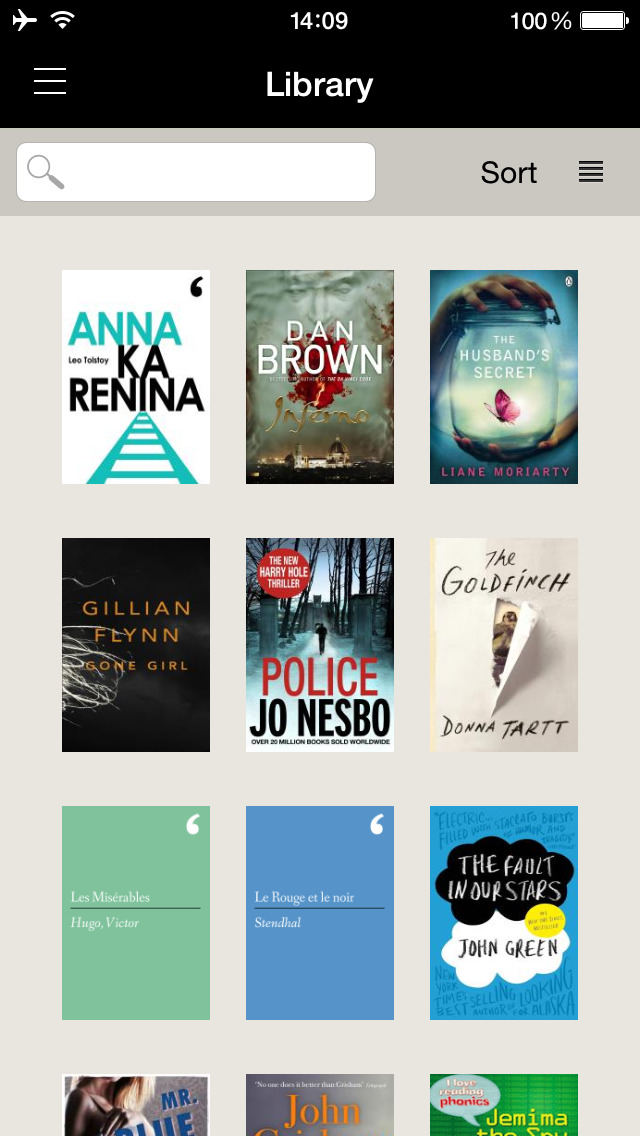
Task: Open Le Rouge et le noir
Action: tap(320, 913)
